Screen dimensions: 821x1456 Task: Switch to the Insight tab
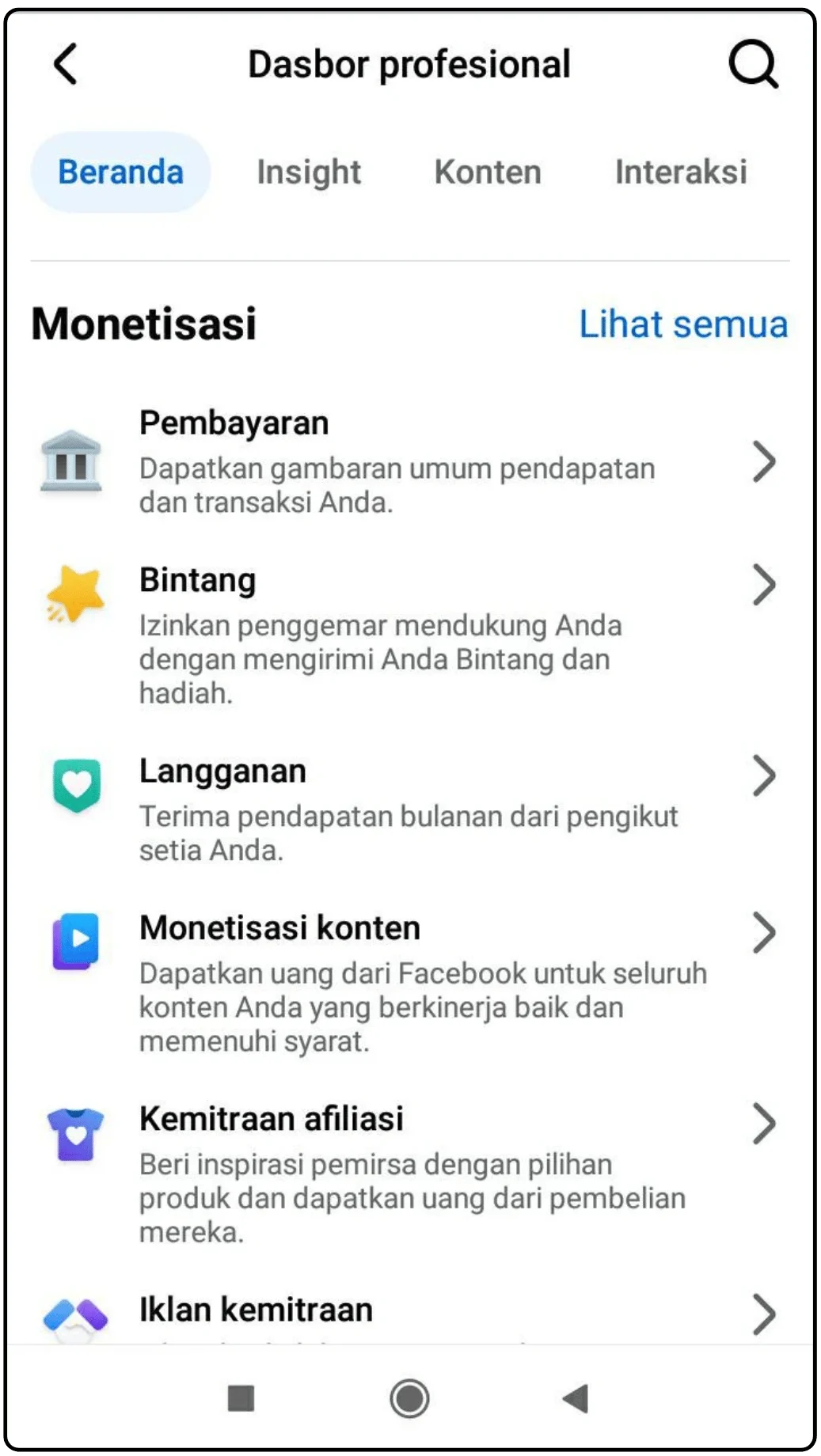click(x=309, y=173)
